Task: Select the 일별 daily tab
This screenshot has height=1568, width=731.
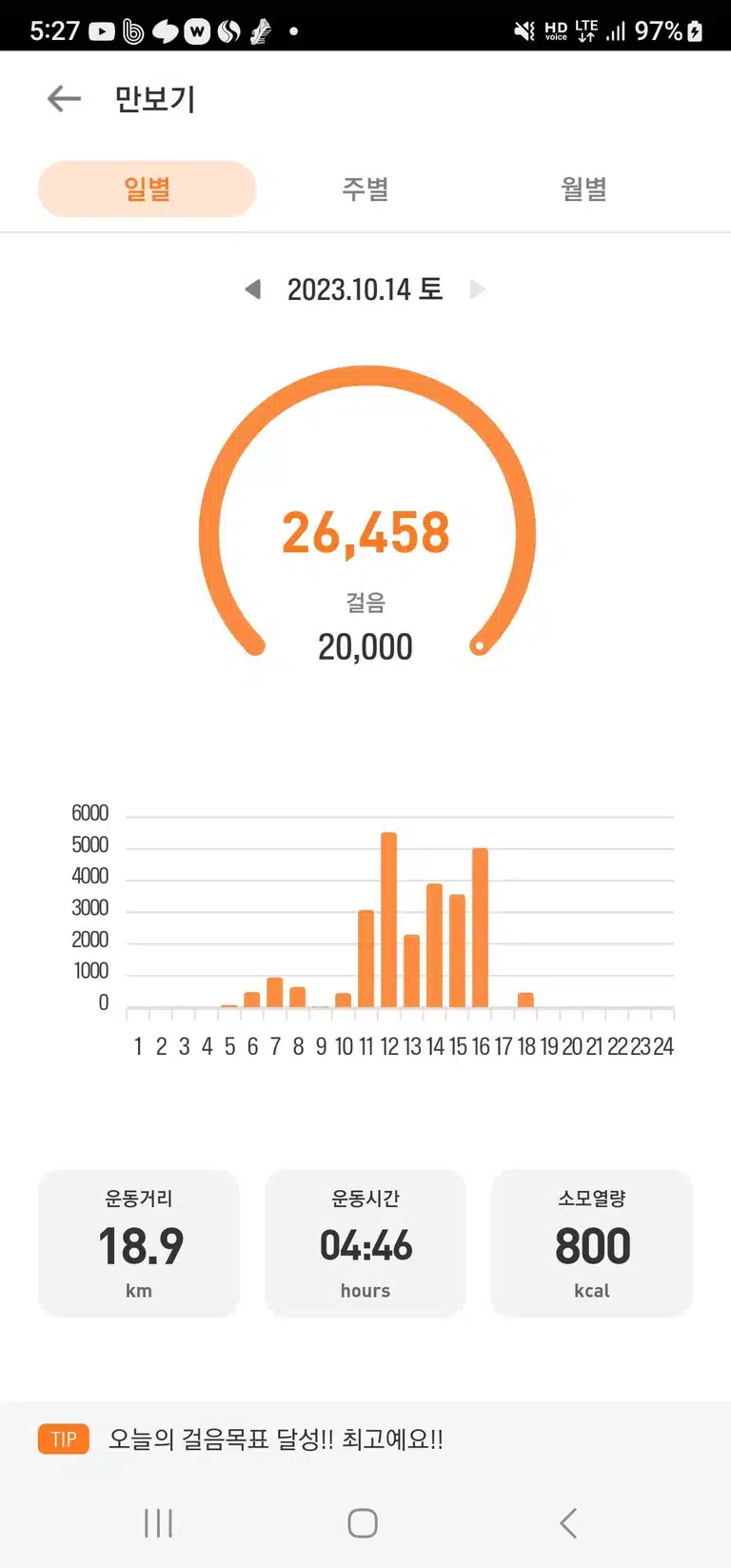Action: 148,189
